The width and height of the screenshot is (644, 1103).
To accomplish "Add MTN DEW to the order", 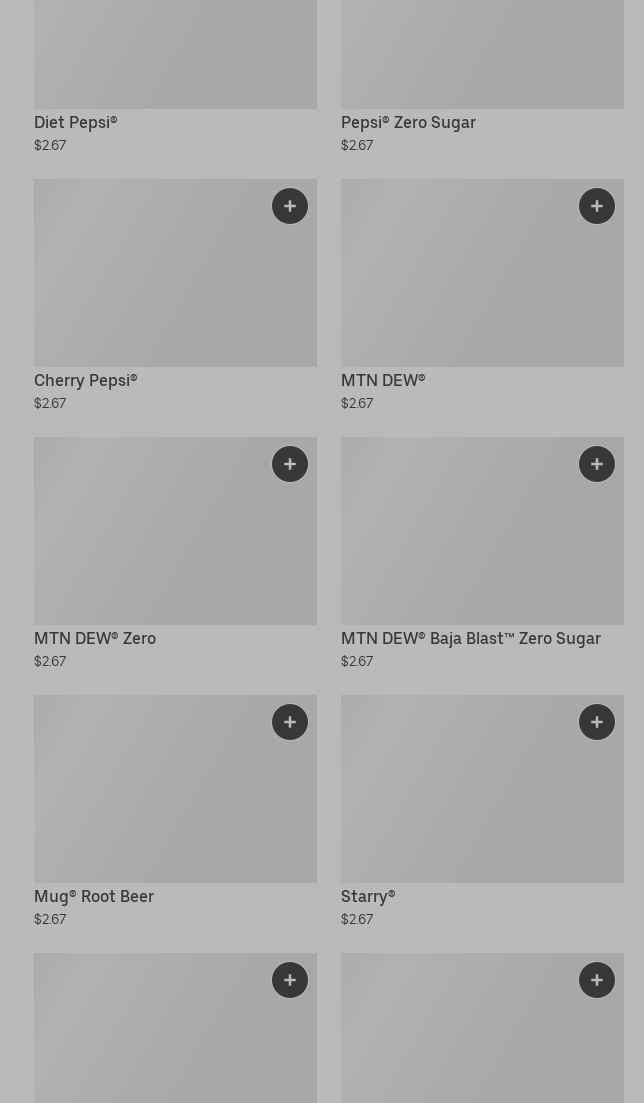I will click(597, 206).
